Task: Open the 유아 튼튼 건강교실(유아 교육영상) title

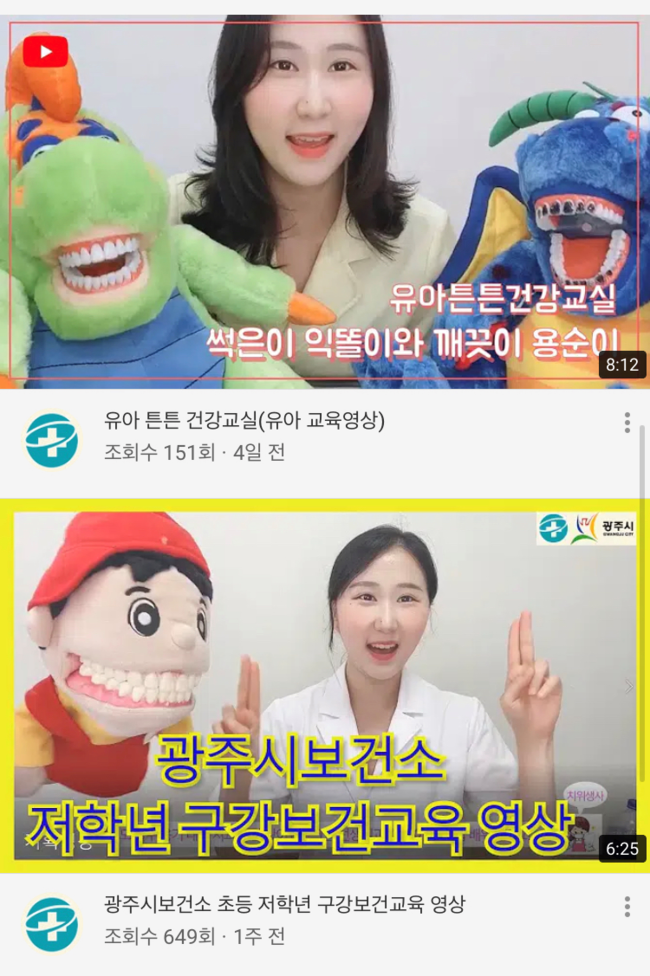Action: [x=245, y=421]
